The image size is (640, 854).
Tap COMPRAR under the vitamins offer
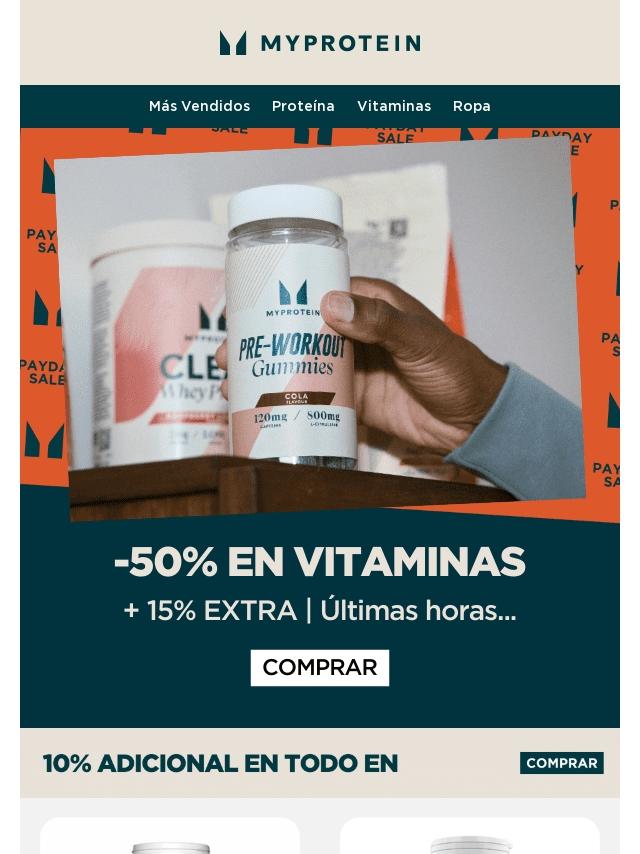click(320, 668)
